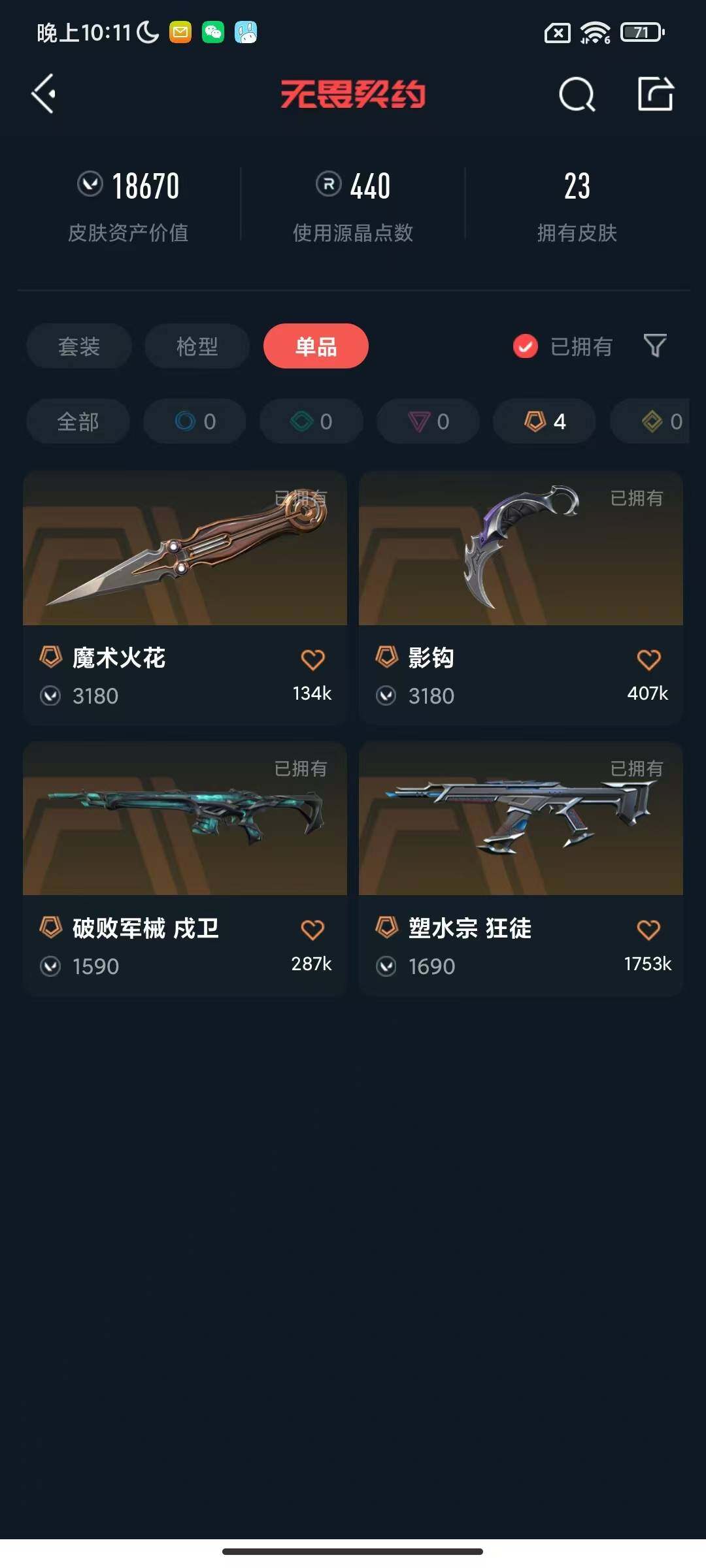Switch to the 枪型 tab
This screenshot has width=706, height=1568.
pyautogui.click(x=197, y=346)
